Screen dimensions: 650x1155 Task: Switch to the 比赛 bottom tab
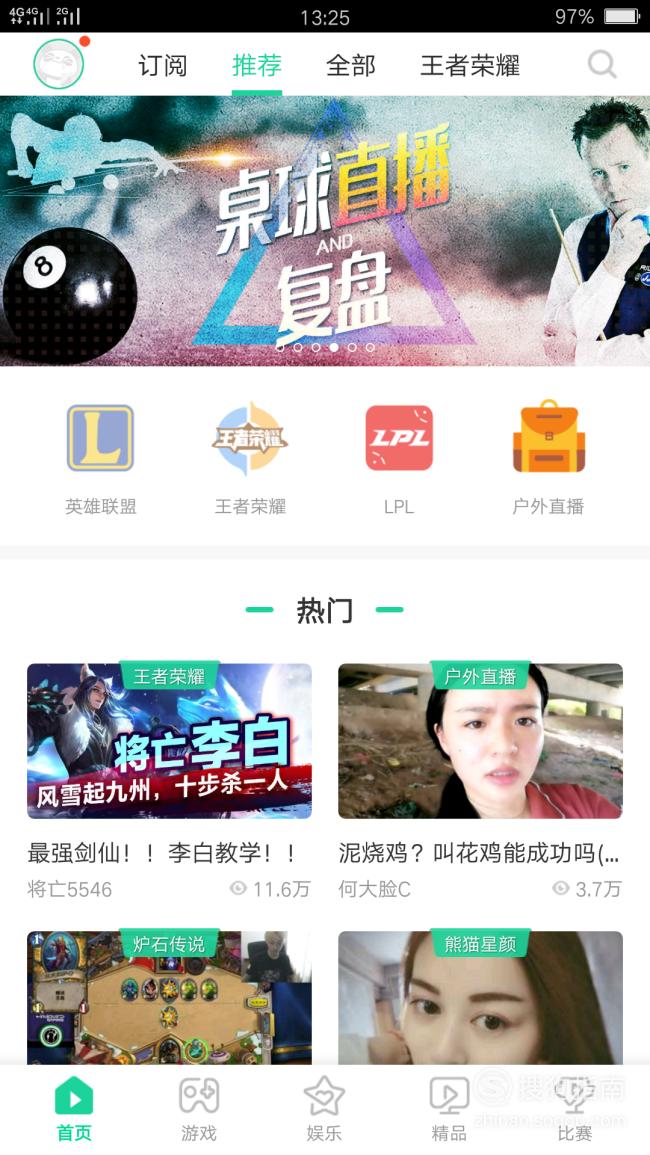tap(575, 1109)
